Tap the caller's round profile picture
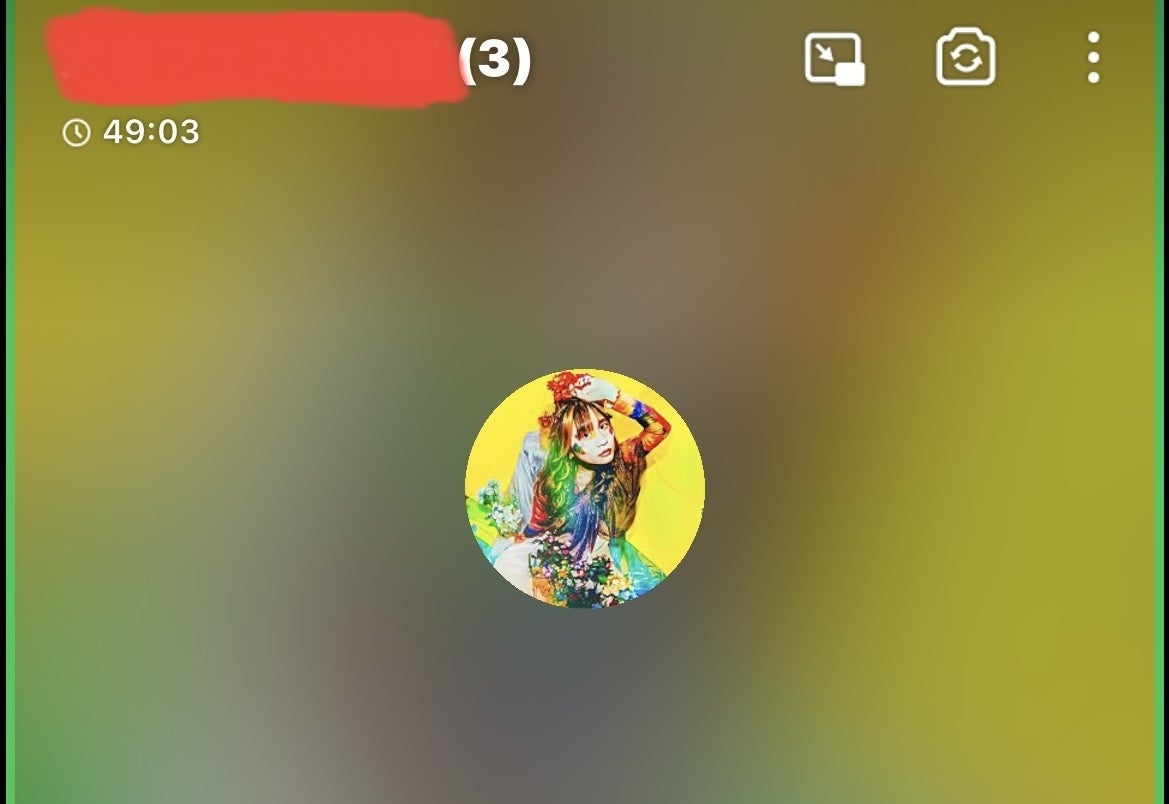 585,489
